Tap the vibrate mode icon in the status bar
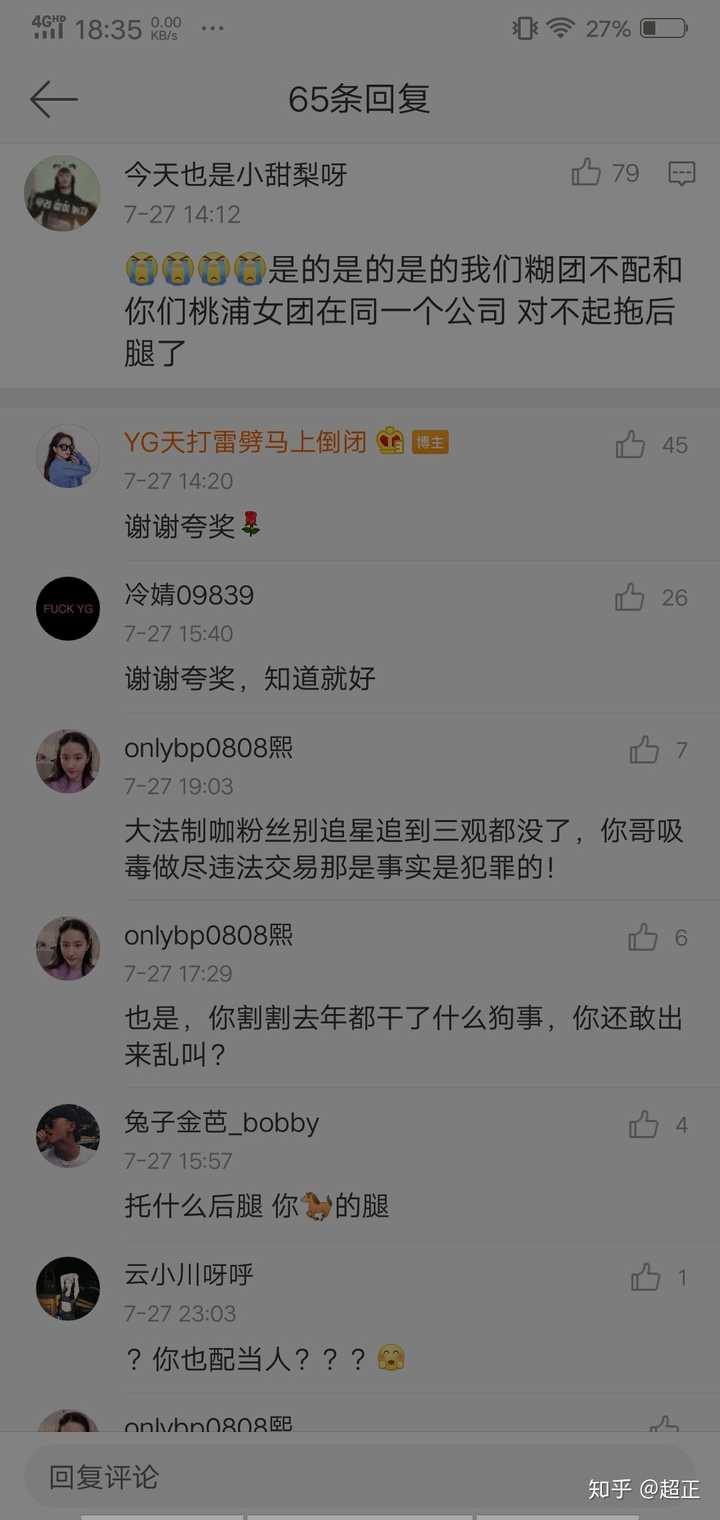This screenshot has width=720, height=1520. [522, 28]
